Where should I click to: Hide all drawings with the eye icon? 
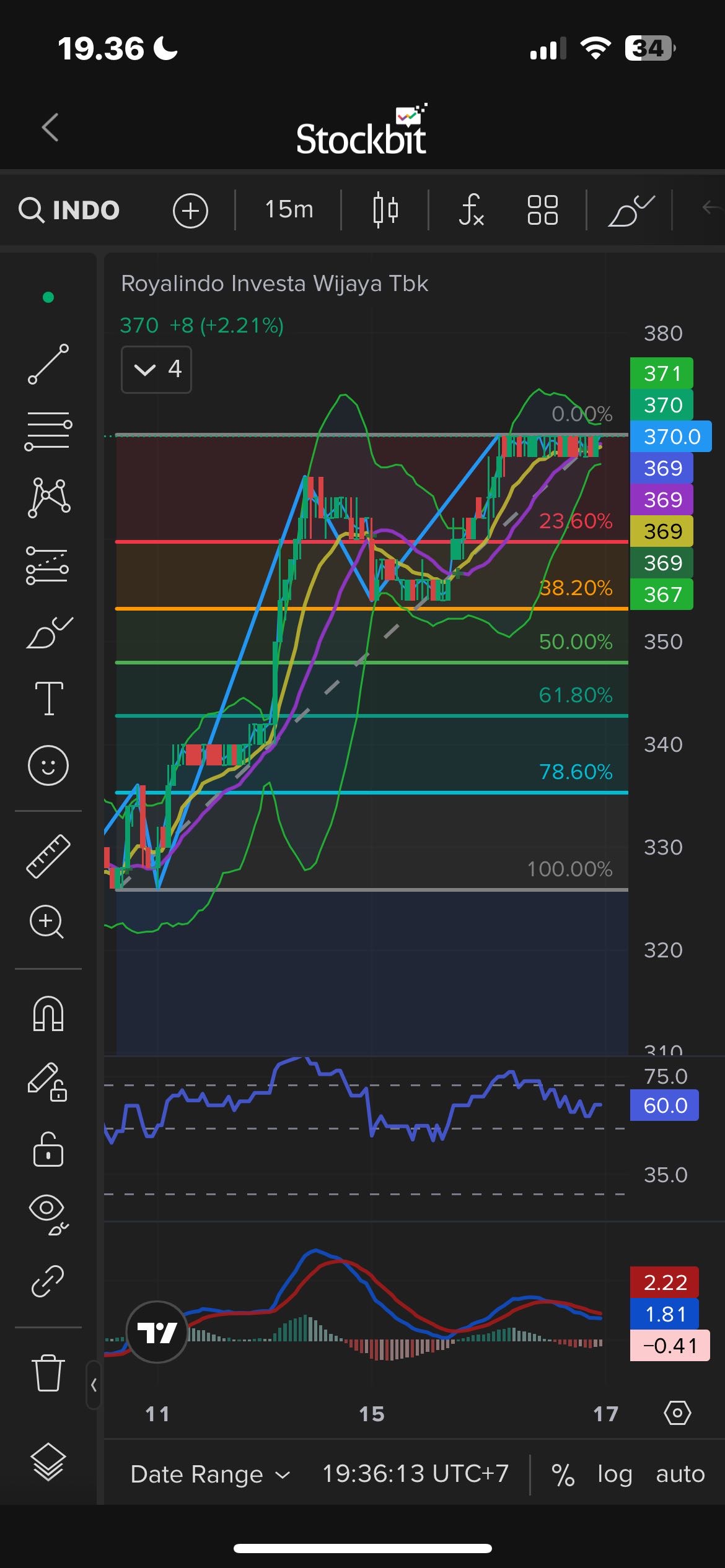pyautogui.click(x=48, y=1215)
